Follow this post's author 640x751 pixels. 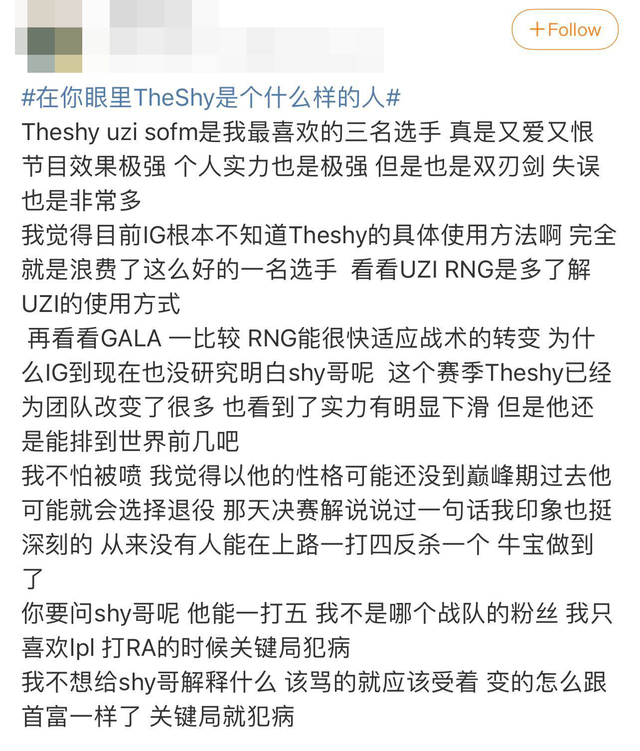[565, 30]
